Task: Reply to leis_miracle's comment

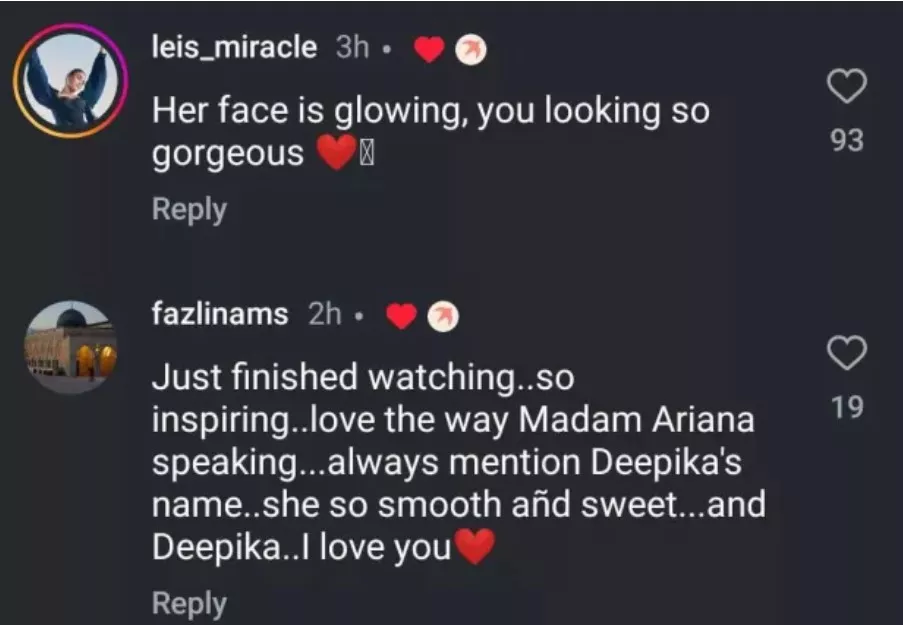Action: click(189, 210)
